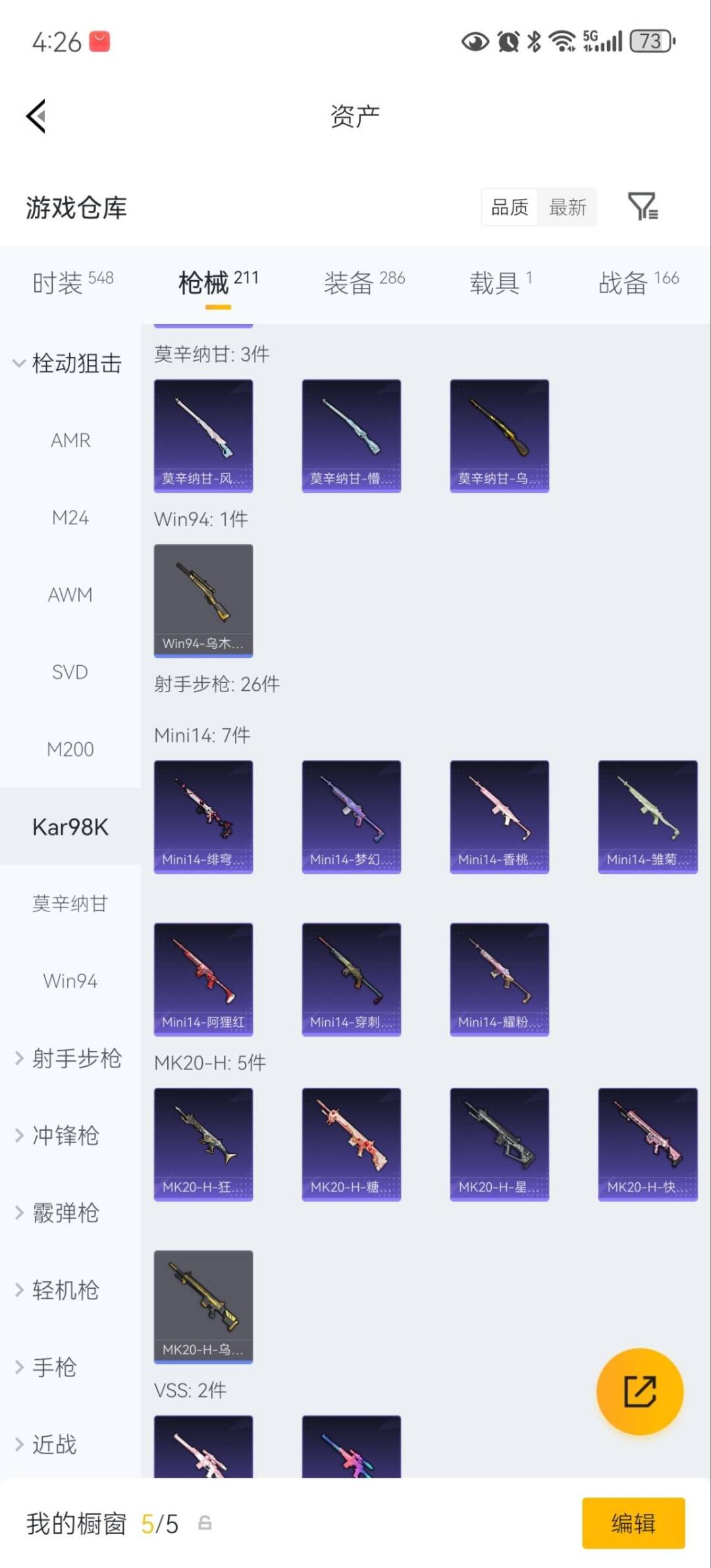Expand the 射手步枪 sidebar section
This screenshot has height=1568, width=711.
[77, 1058]
